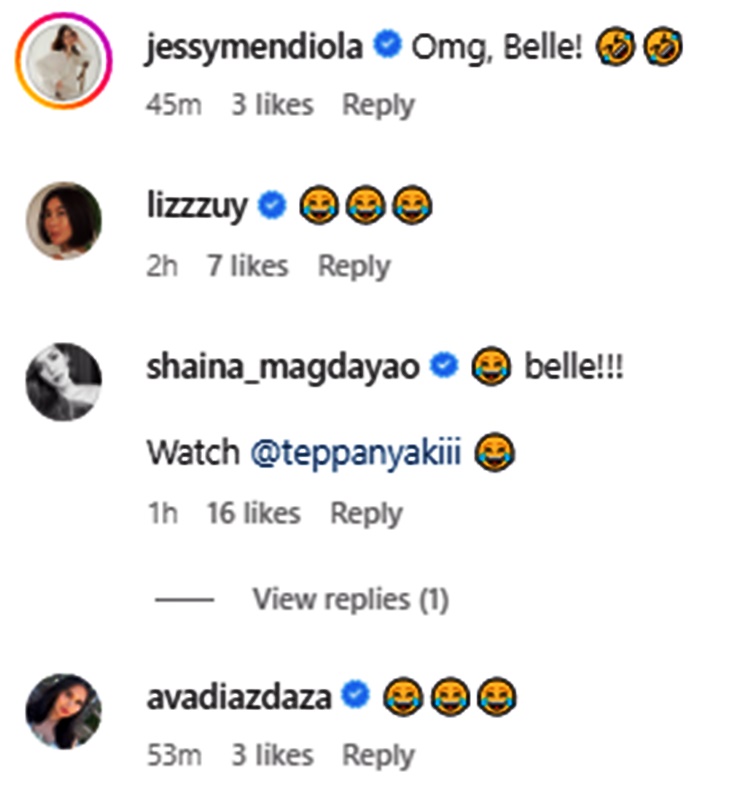Reply to jessymendiola's comment
The height and width of the screenshot is (793, 750).
pos(378,104)
